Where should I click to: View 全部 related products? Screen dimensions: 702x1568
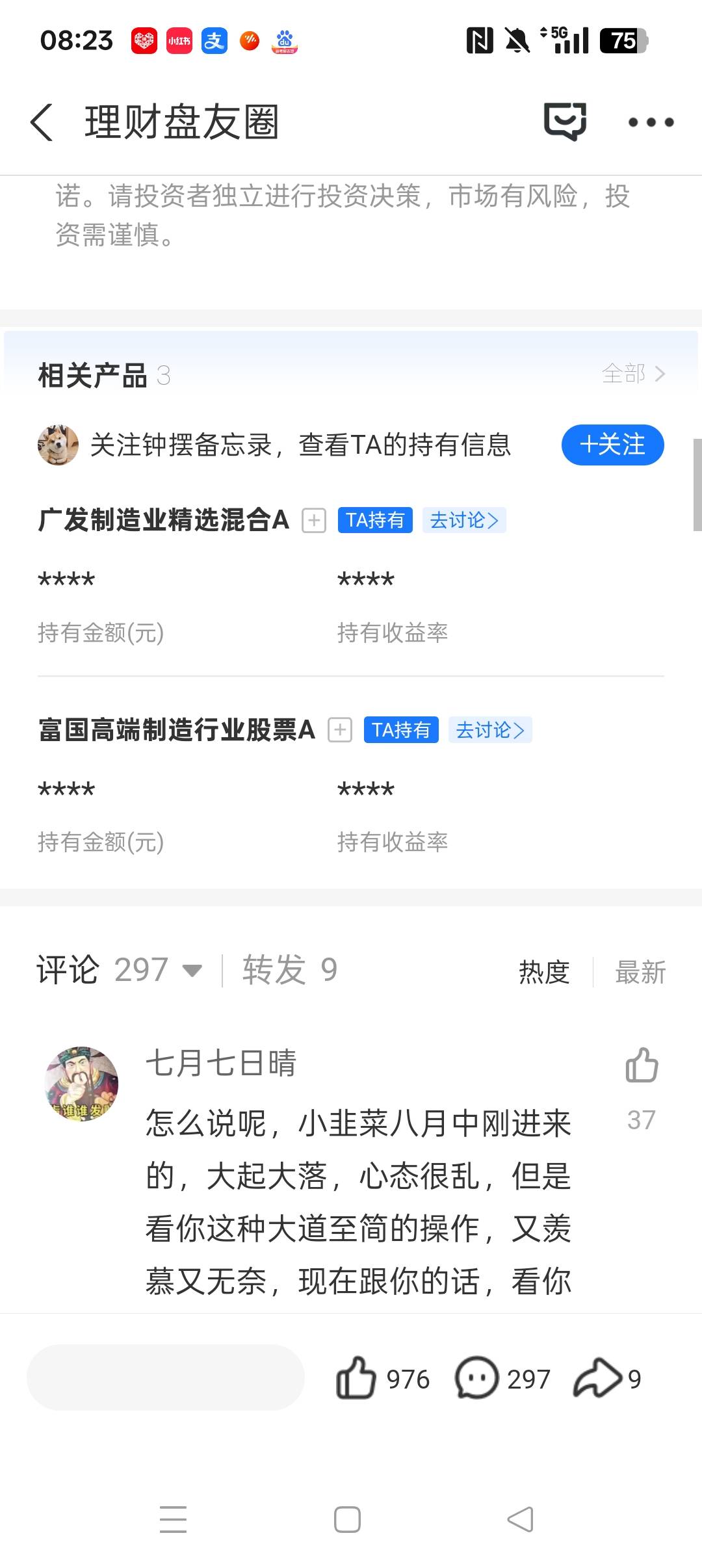[x=633, y=374]
